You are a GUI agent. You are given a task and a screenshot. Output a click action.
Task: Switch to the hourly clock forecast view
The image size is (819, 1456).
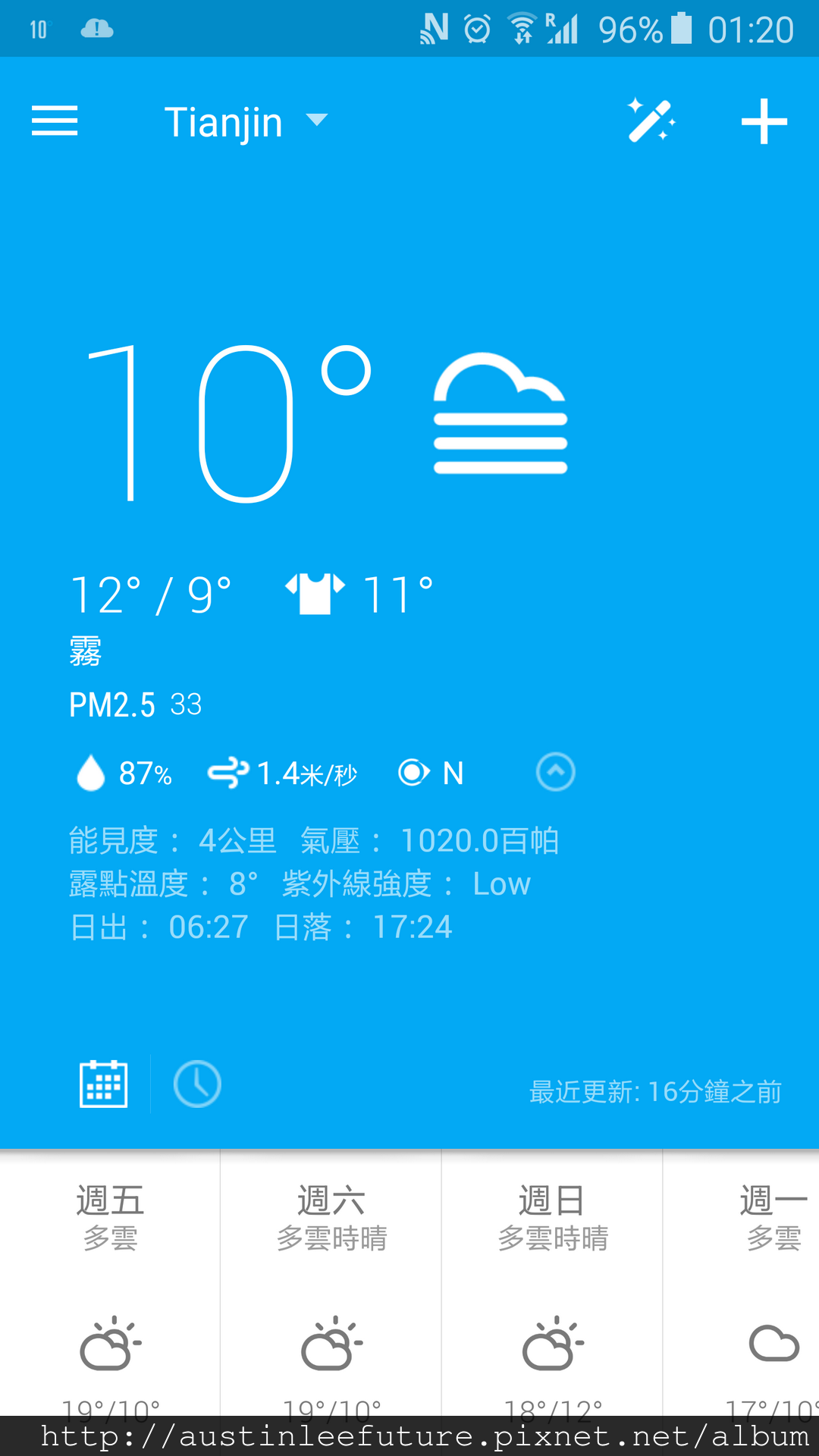[197, 1084]
